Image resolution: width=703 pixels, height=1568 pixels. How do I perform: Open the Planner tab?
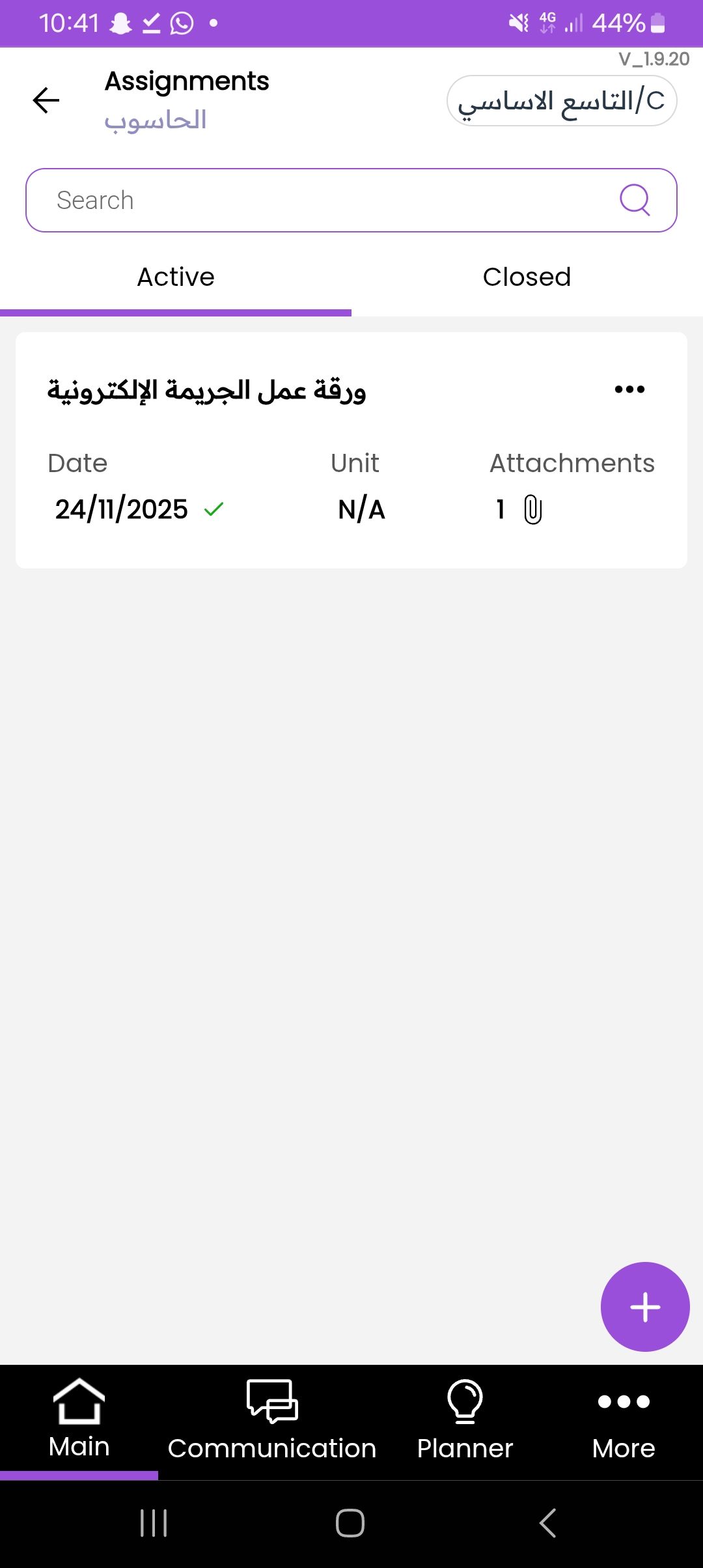pyautogui.click(x=465, y=1421)
